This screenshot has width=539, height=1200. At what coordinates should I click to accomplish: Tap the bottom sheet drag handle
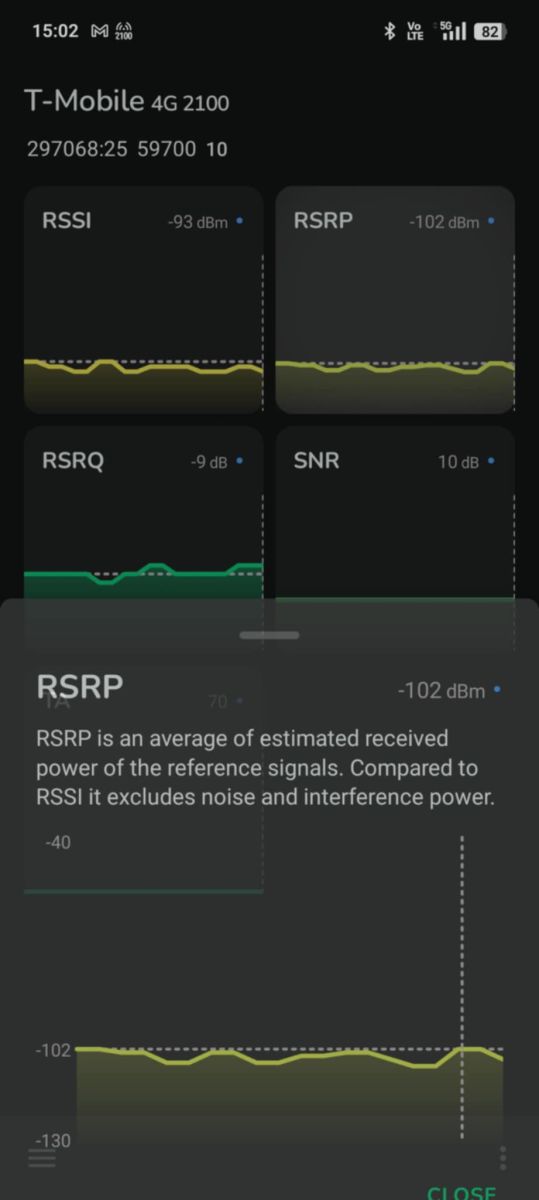[x=270, y=634]
